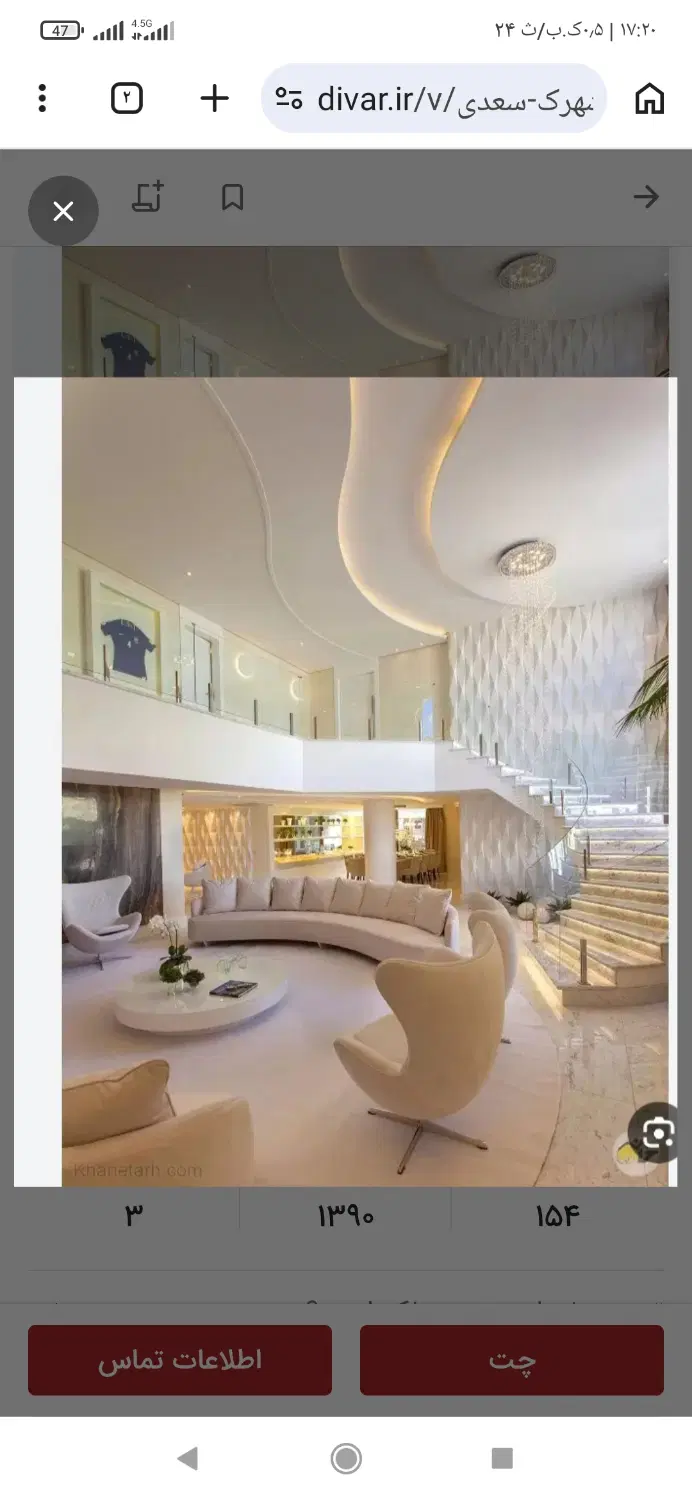Open a new browser tab

tap(214, 98)
